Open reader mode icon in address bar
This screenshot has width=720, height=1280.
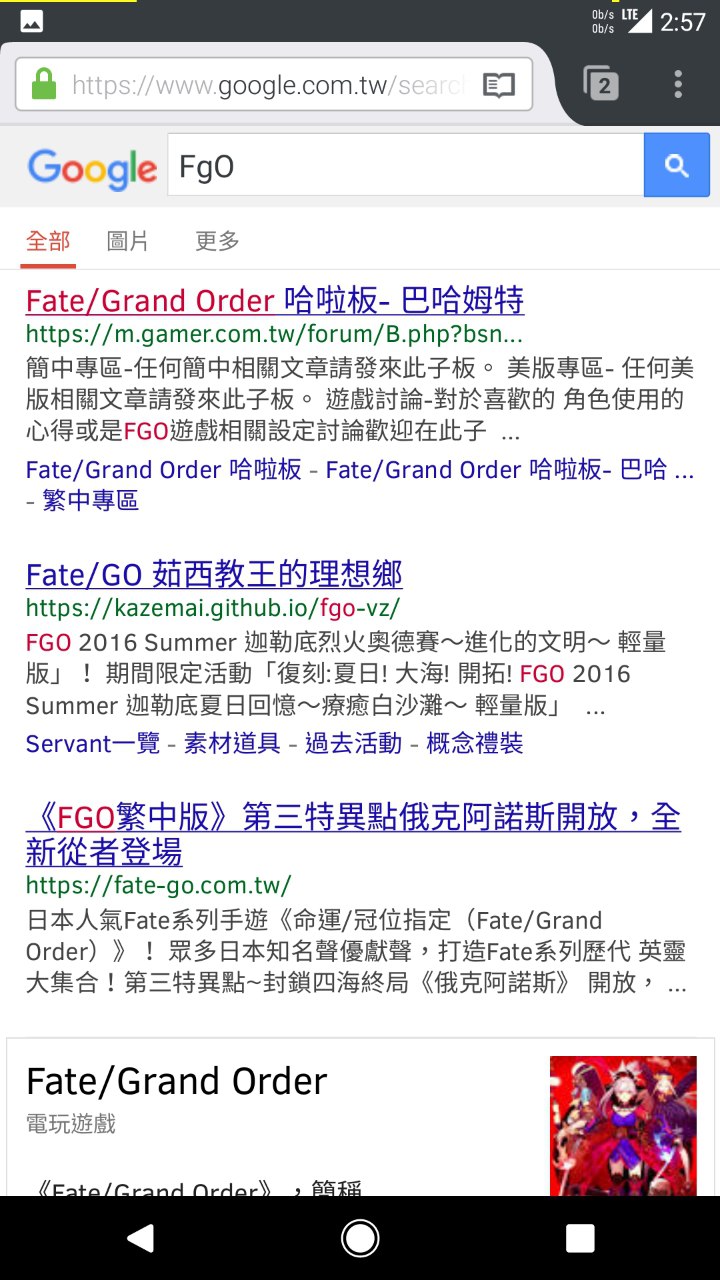click(x=498, y=85)
